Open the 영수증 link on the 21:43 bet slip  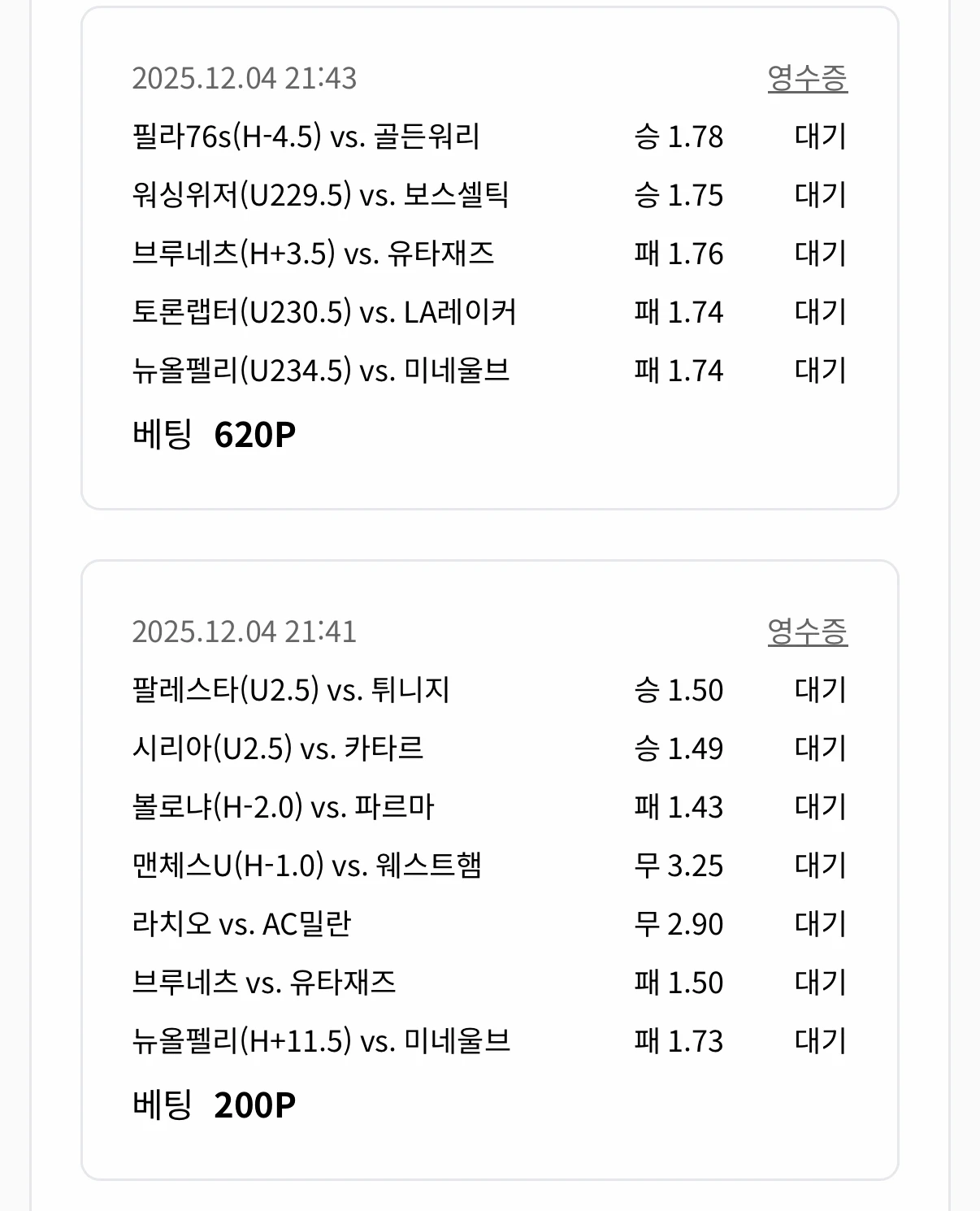[x=809, y=80]
